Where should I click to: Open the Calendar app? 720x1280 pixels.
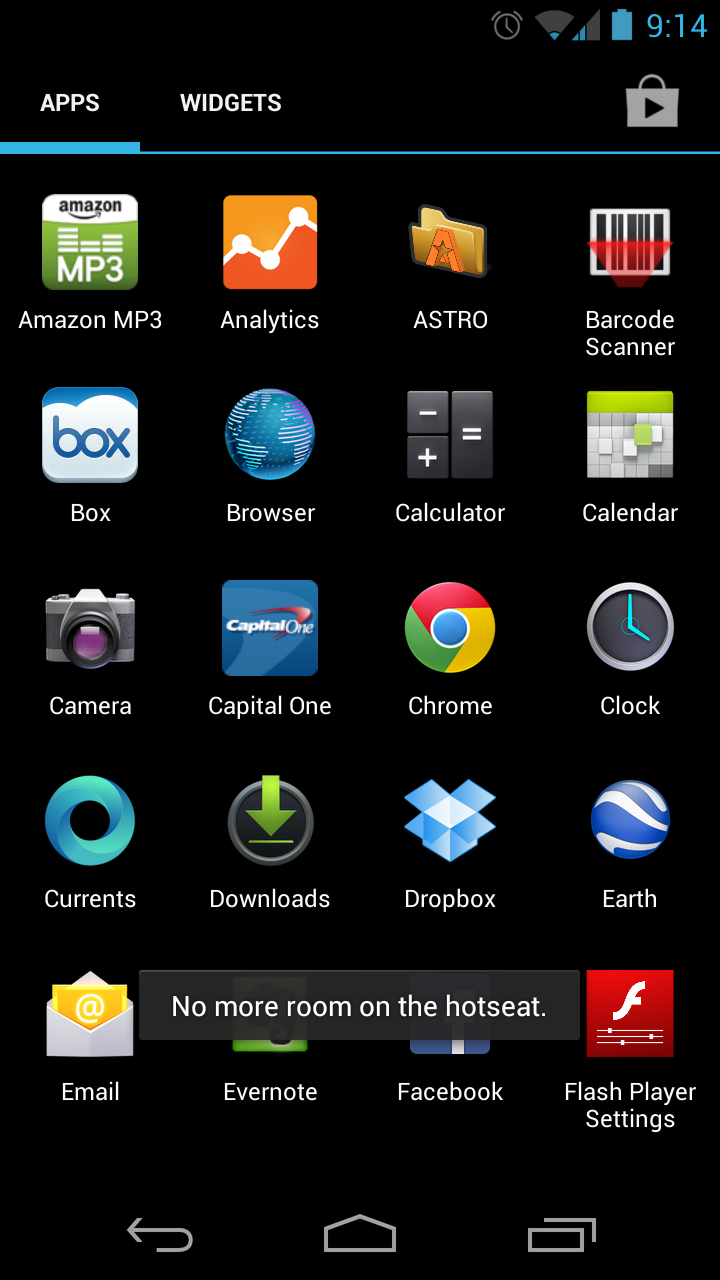coord(630,436)
